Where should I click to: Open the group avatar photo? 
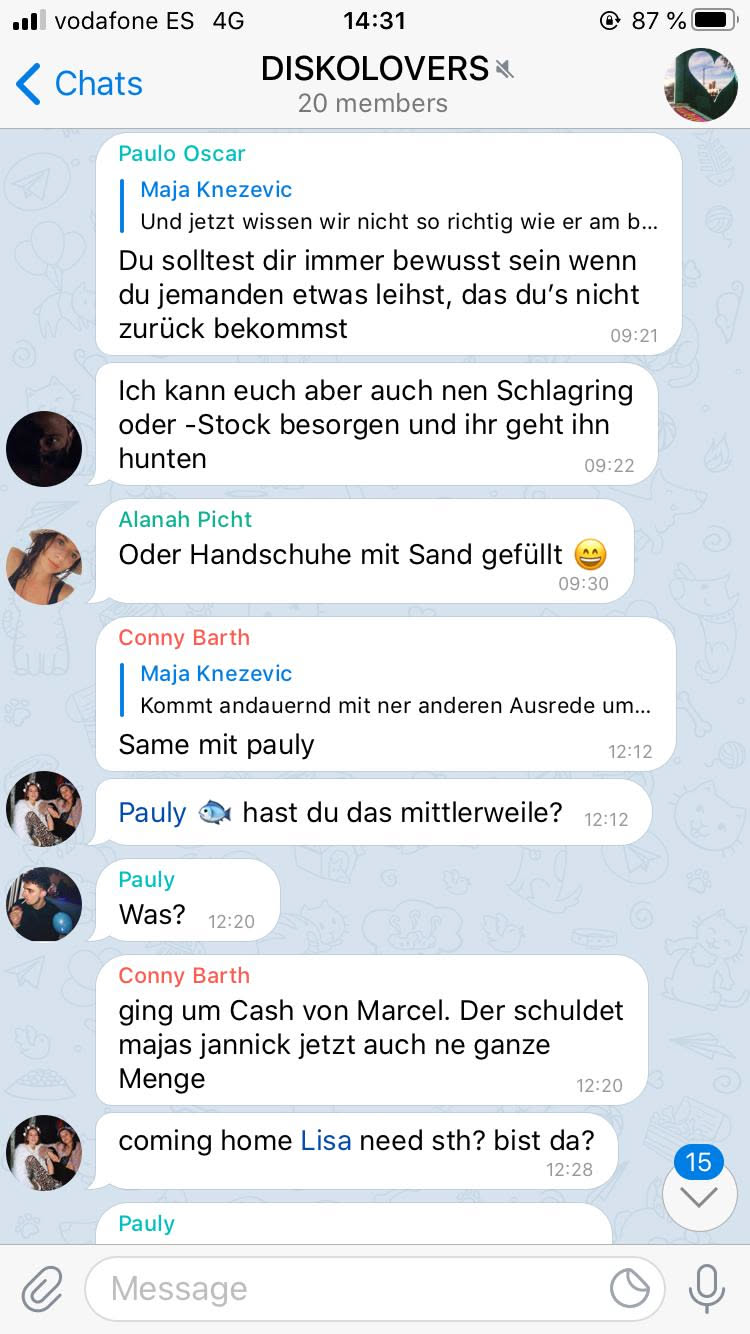(x=701, y=85)
